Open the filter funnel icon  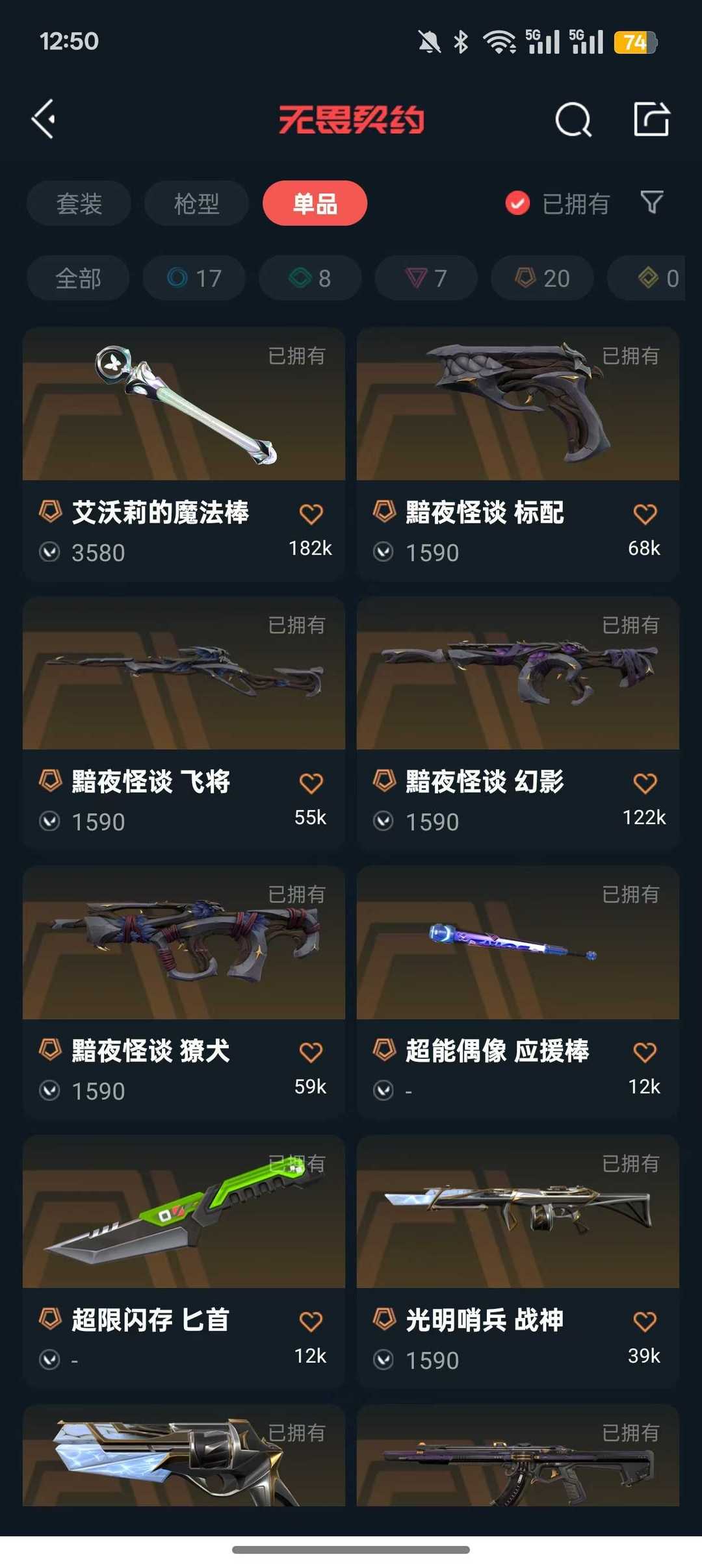click(652, 203)
